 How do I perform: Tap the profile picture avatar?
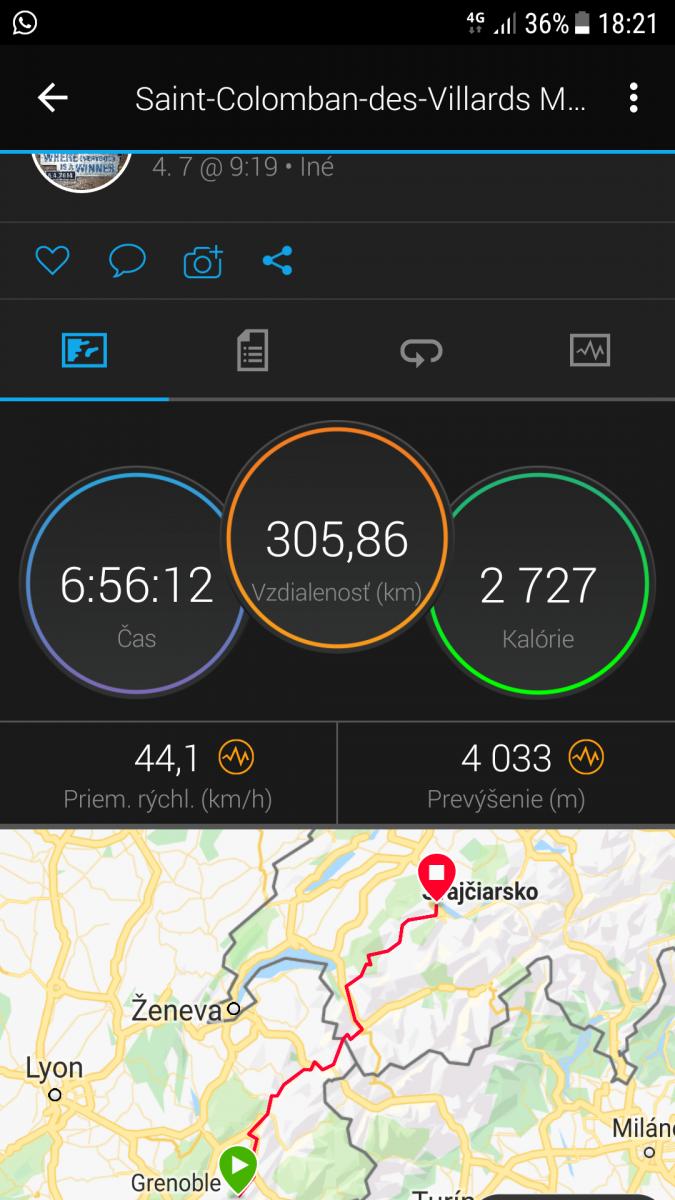tap(83, 170)
